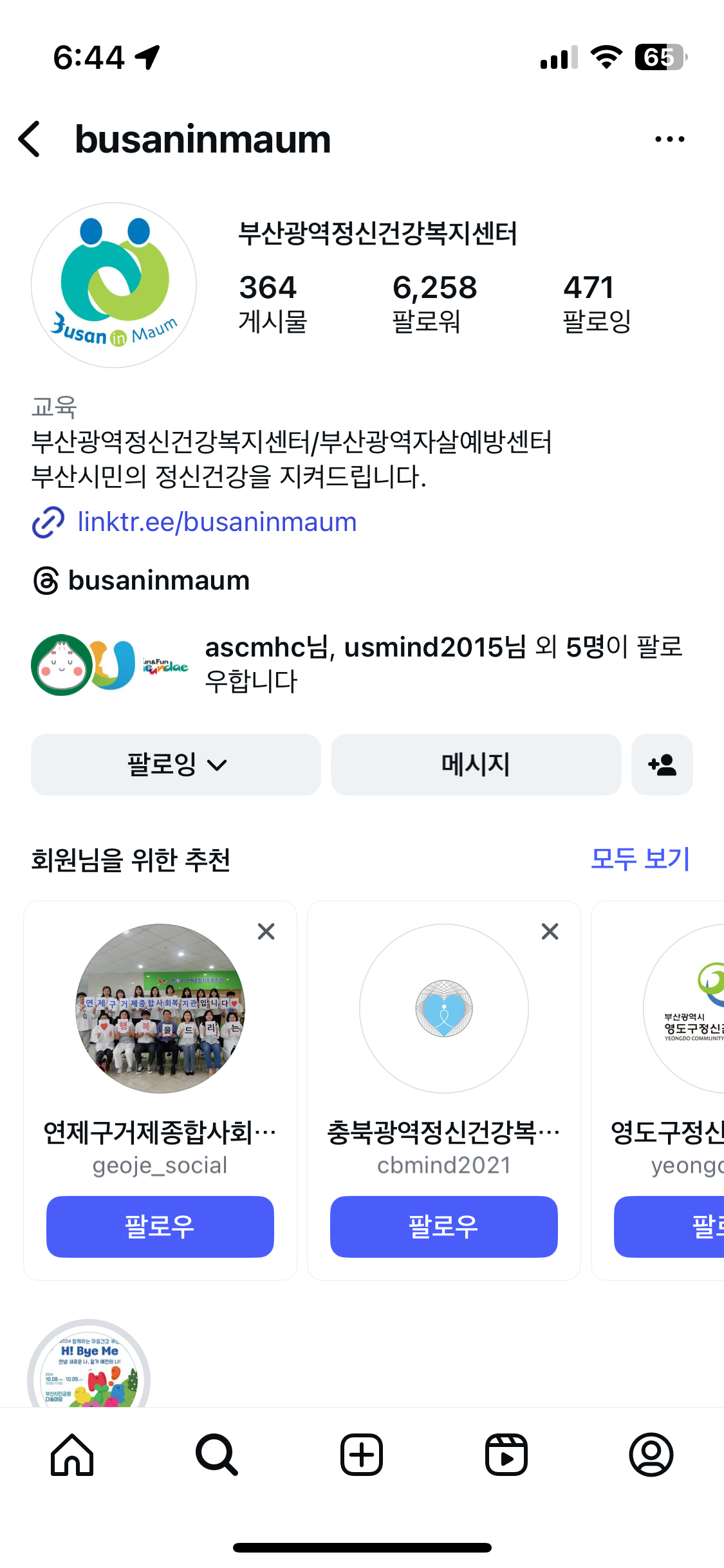Go to the Home tab
This screenshot has width=724, height=1568.
pyautogui.click(x=72, y=1455)
